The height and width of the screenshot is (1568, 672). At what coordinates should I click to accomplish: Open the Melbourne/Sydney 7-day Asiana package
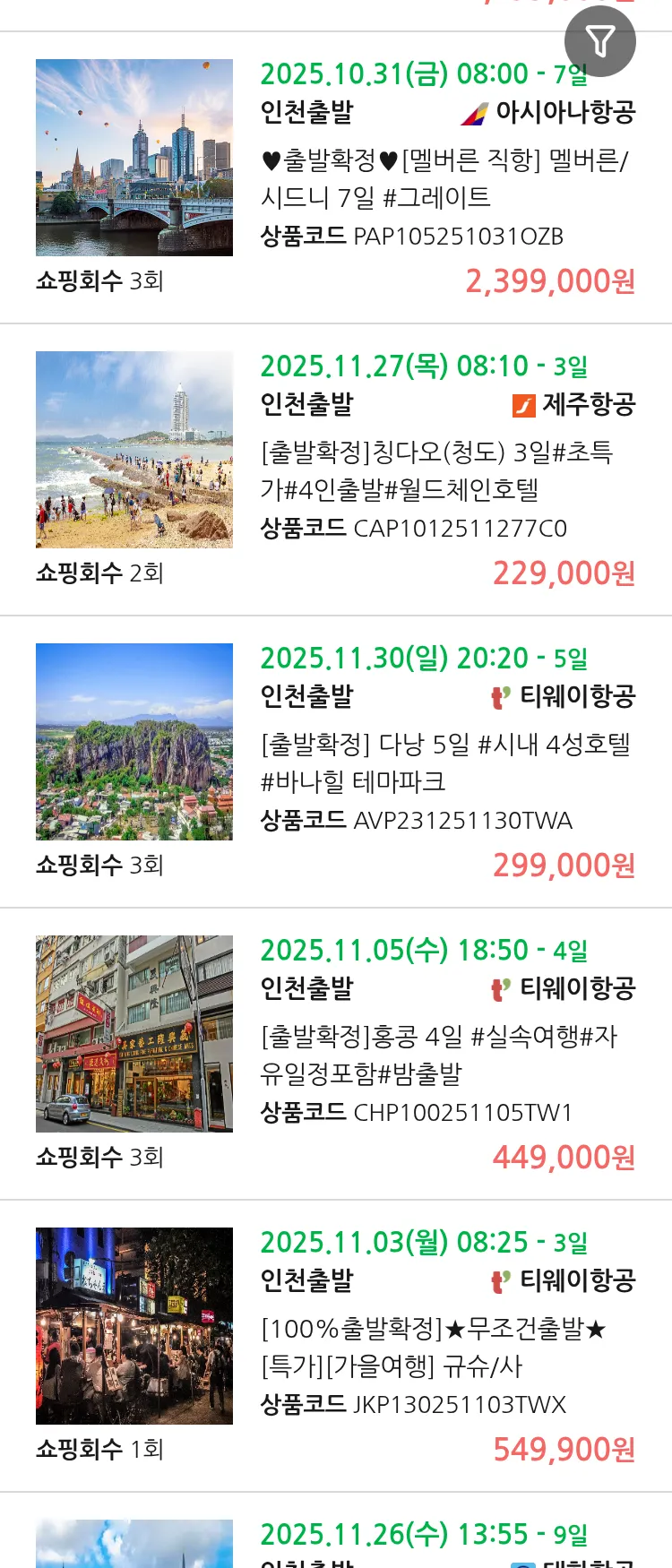pos(445,178)
